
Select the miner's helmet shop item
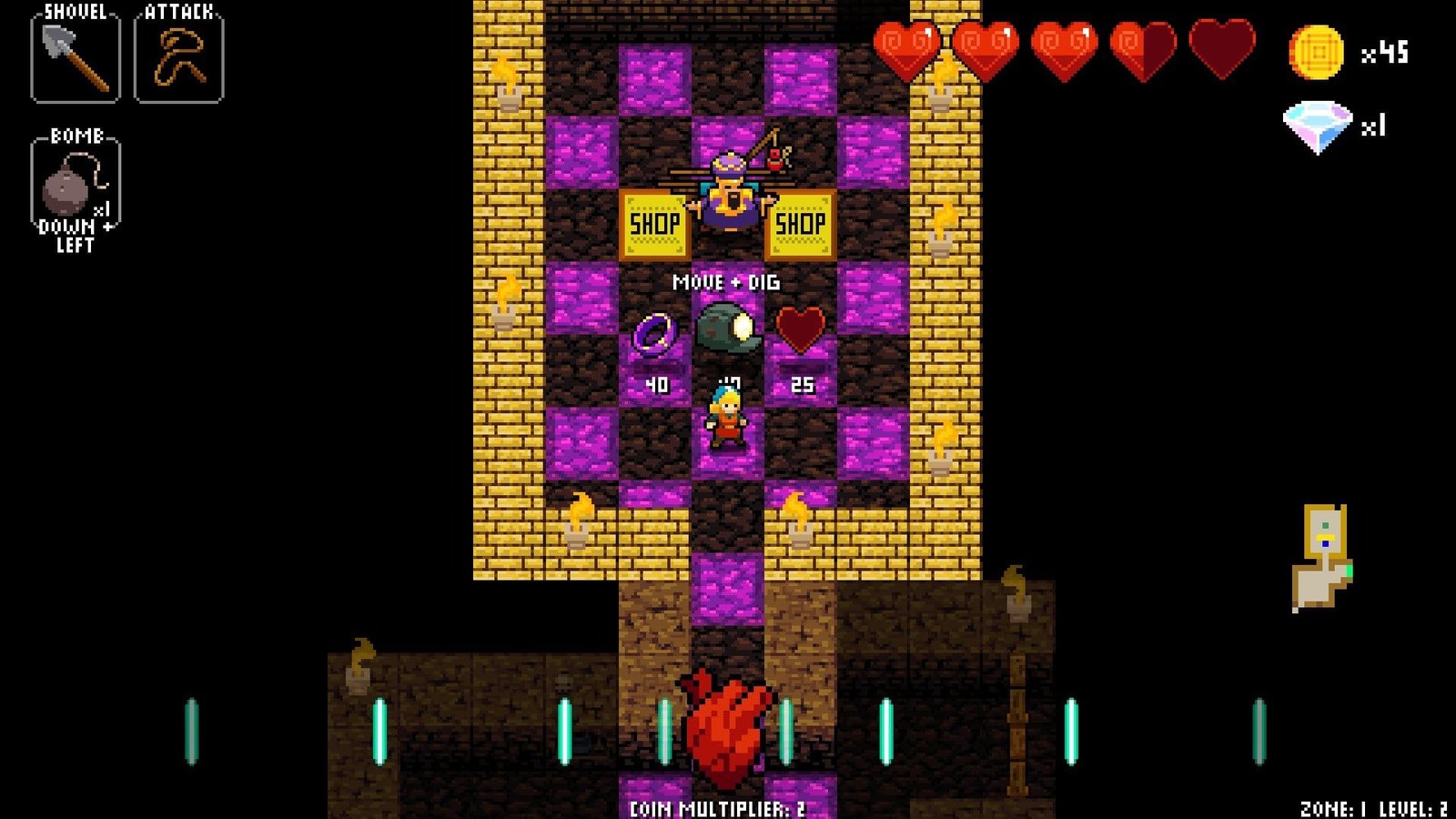(728, 329)
